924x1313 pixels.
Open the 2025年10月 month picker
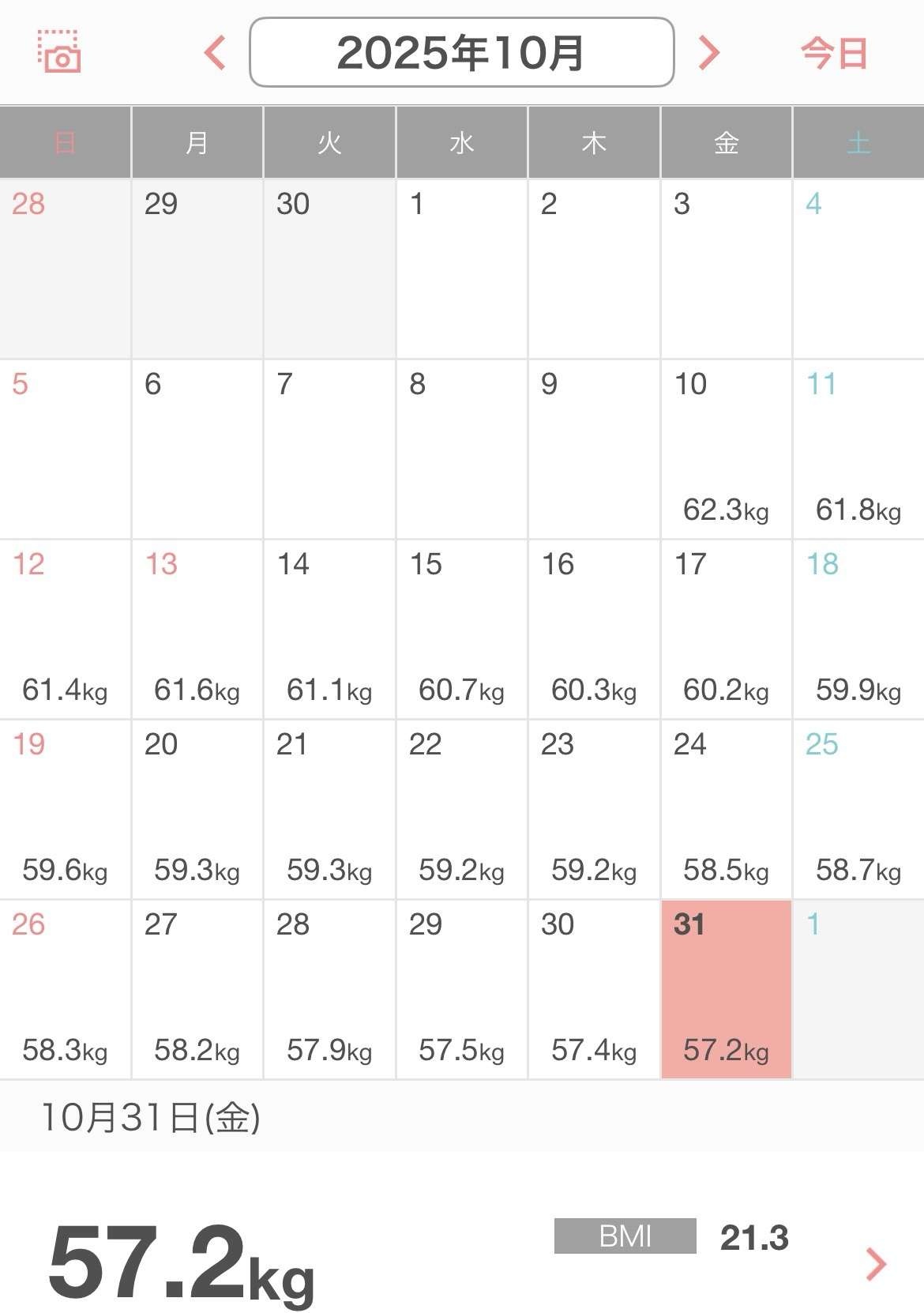(461, 53)
